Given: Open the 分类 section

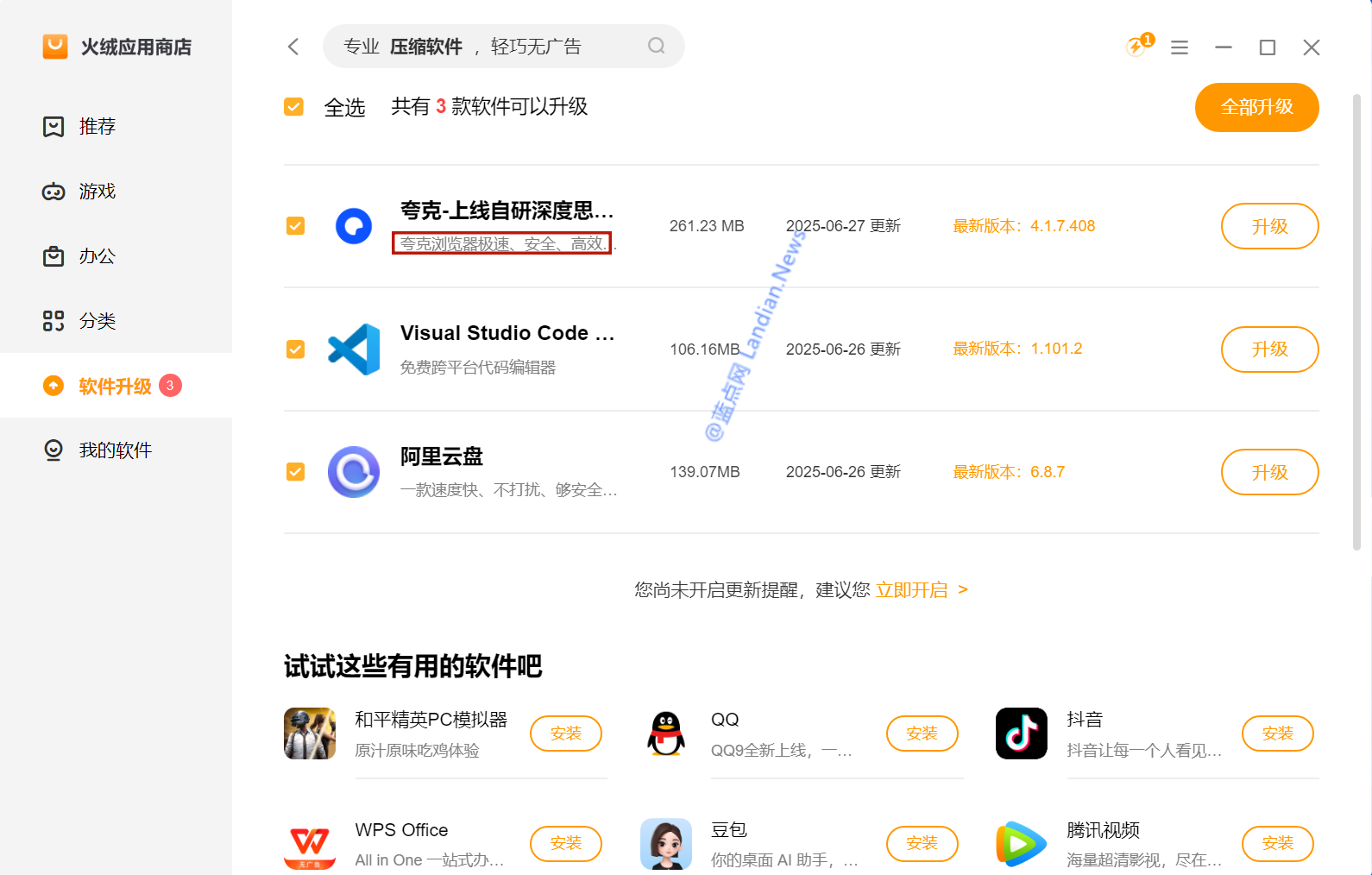Looking at the screenshot, I should [97, 321].
